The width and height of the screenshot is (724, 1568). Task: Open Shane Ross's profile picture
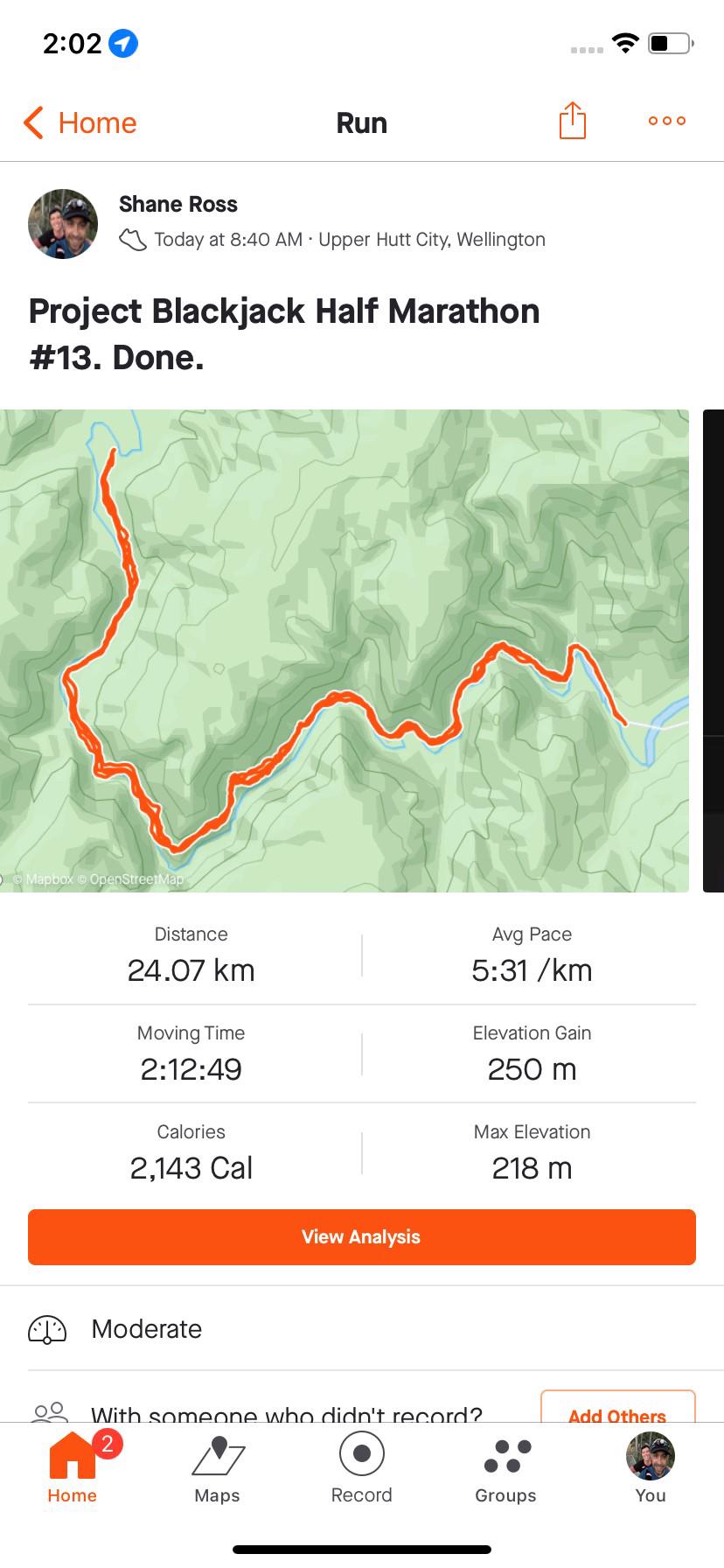63,224
